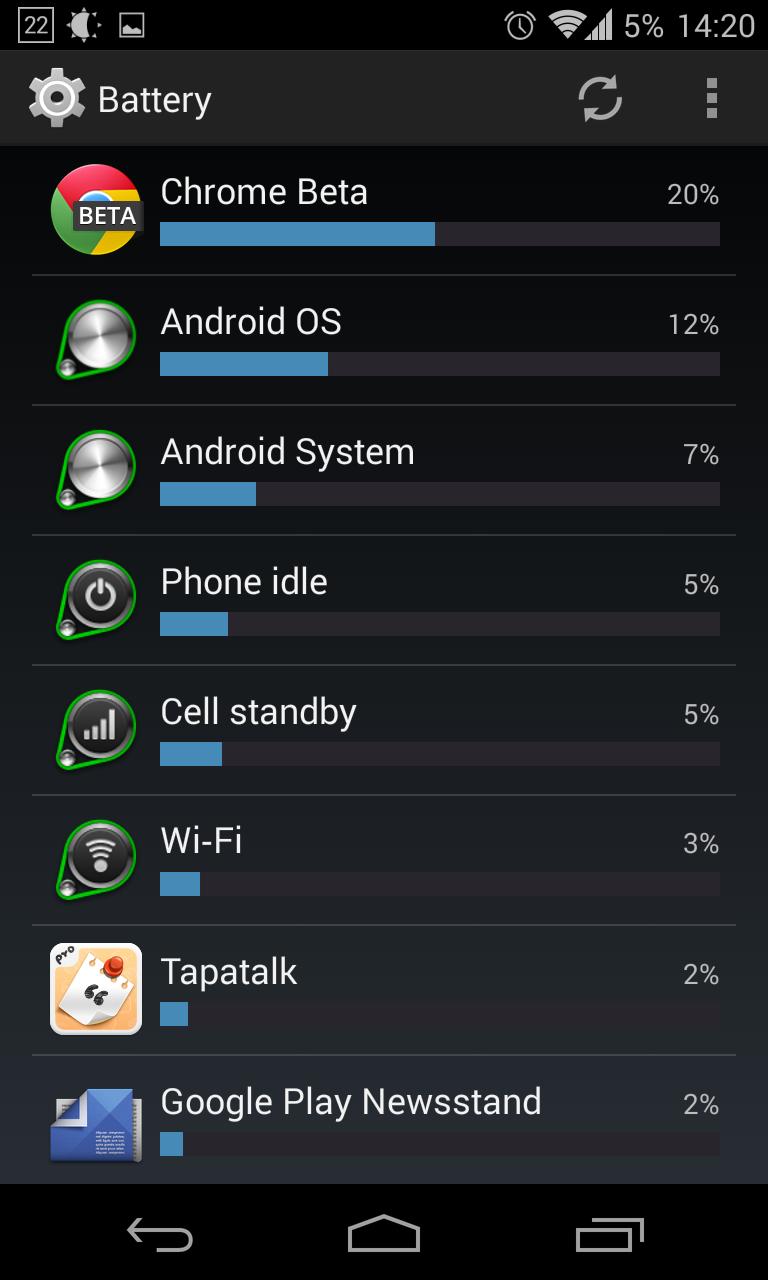Go back via the Battery header icon
The width and height of the screenshot is (768, 1280).
pyautogui.click(x=57, y=98)
